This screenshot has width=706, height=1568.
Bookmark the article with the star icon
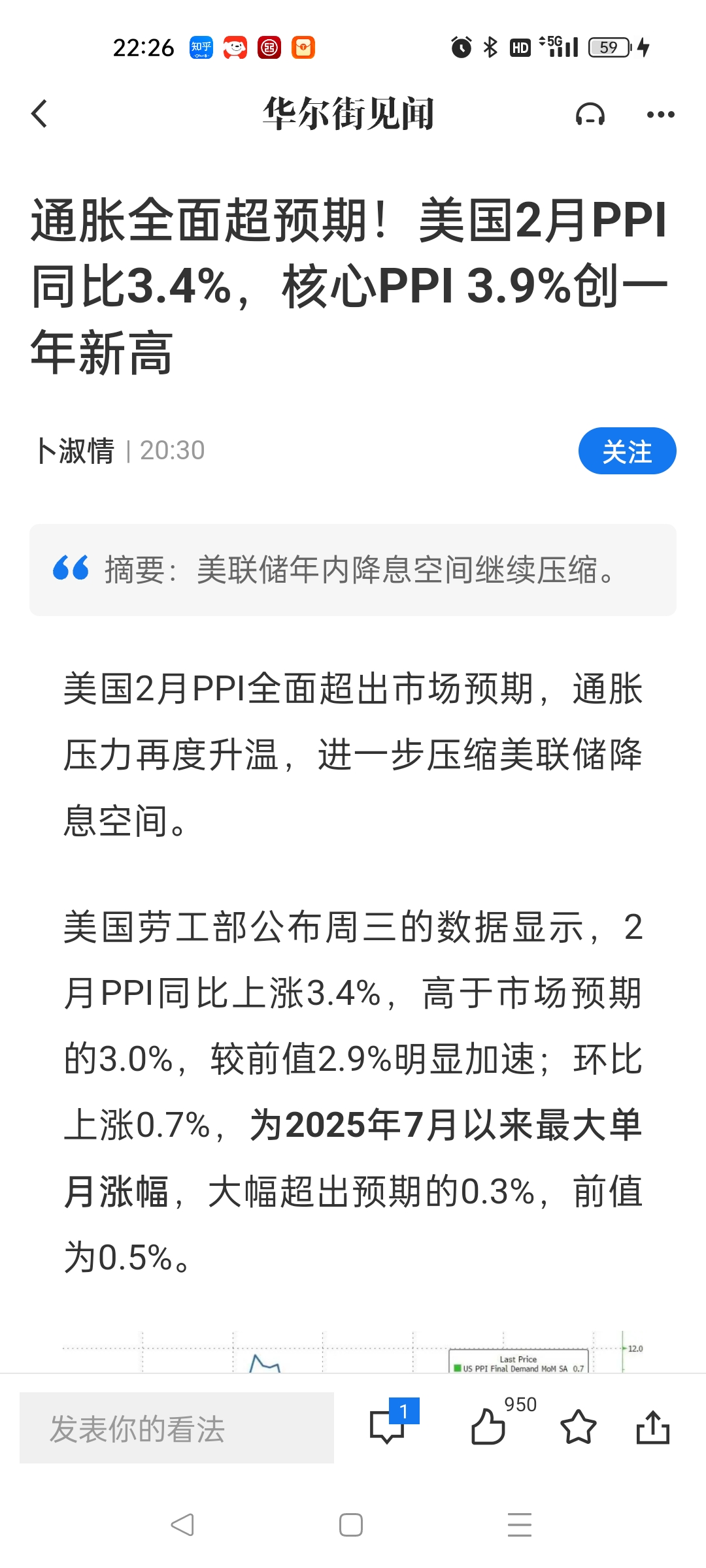point(579,1426)
